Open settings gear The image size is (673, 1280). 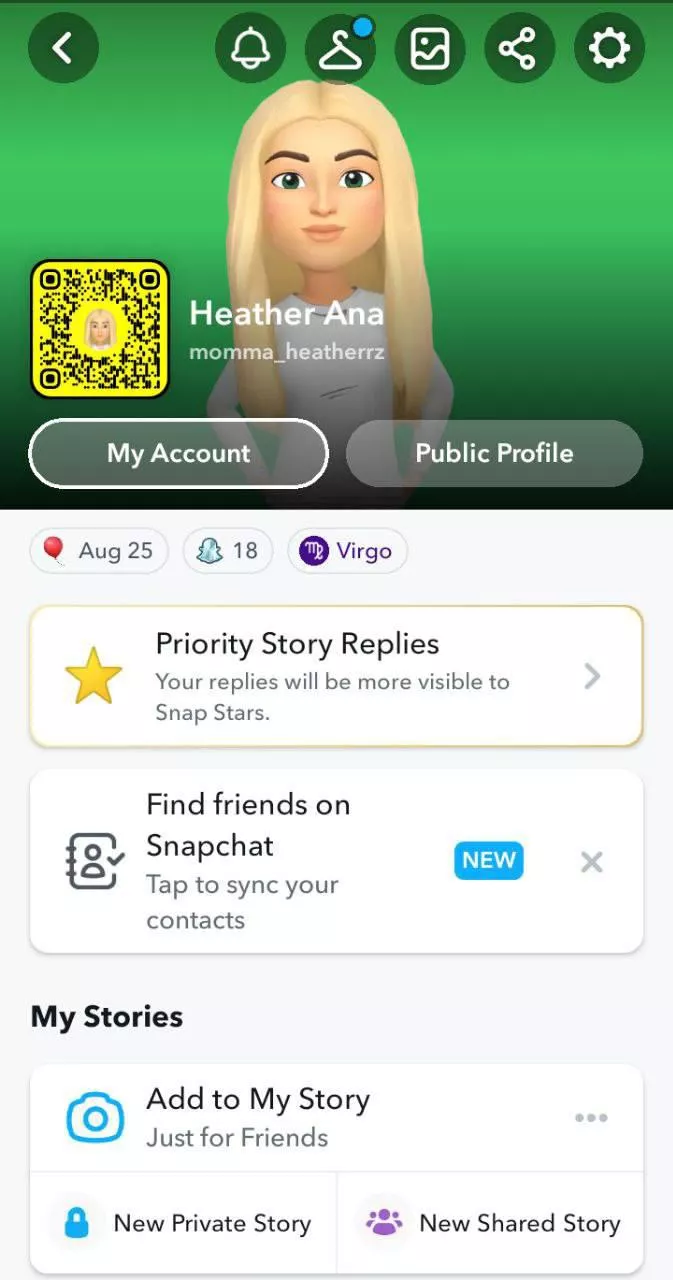point(608,47)
